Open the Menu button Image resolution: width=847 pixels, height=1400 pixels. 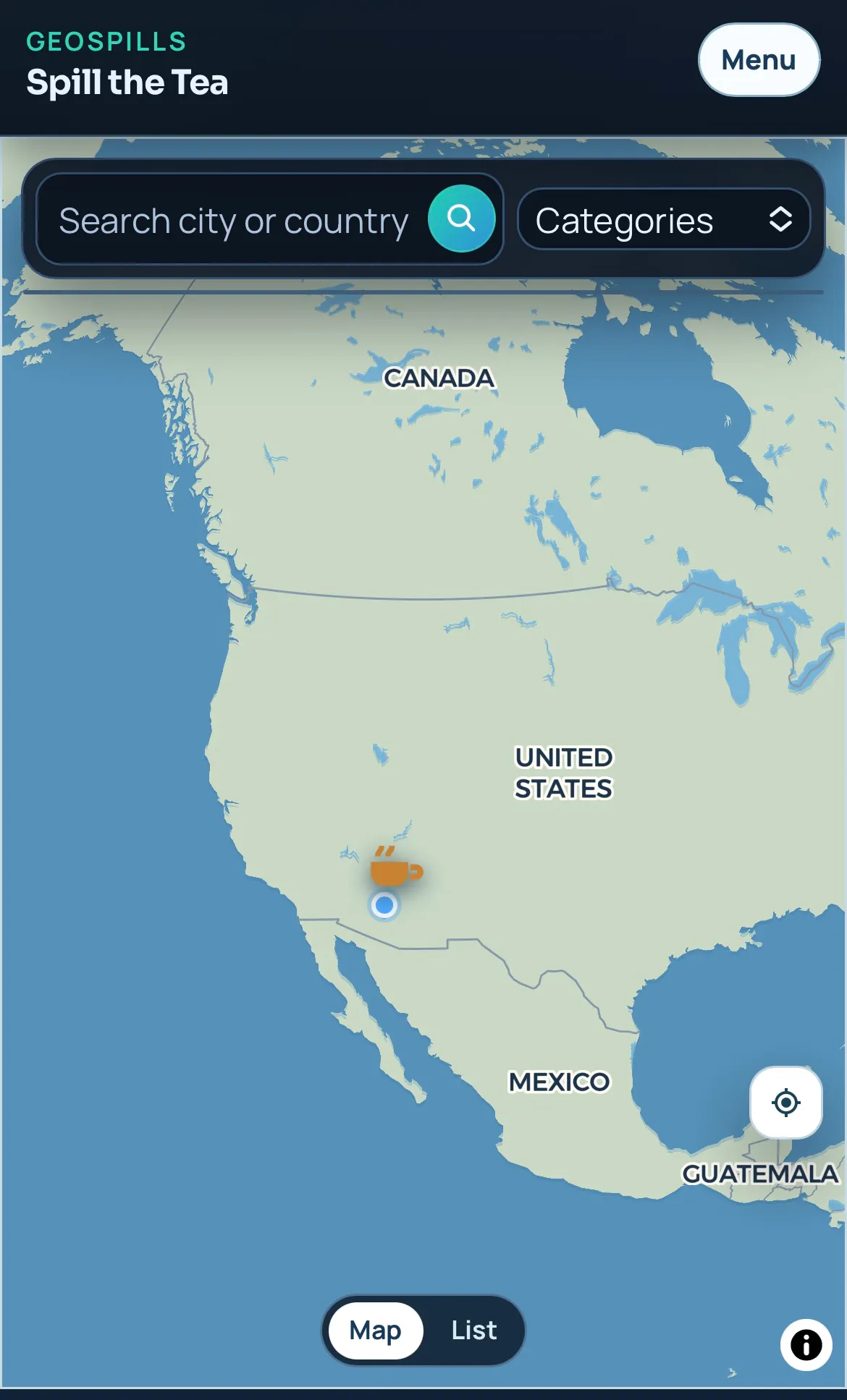pos(759,60)
